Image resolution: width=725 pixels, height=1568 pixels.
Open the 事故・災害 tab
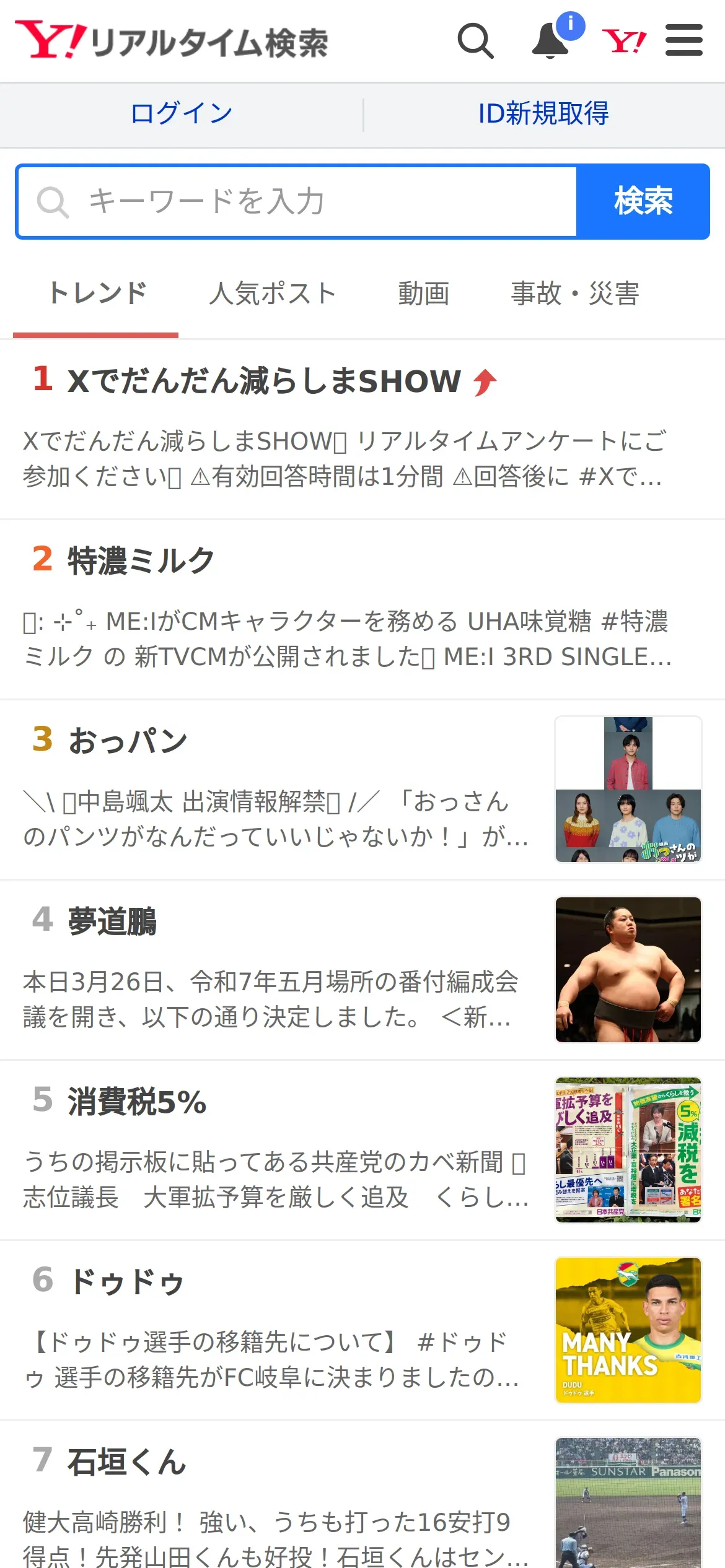click(x=574, y=294)
